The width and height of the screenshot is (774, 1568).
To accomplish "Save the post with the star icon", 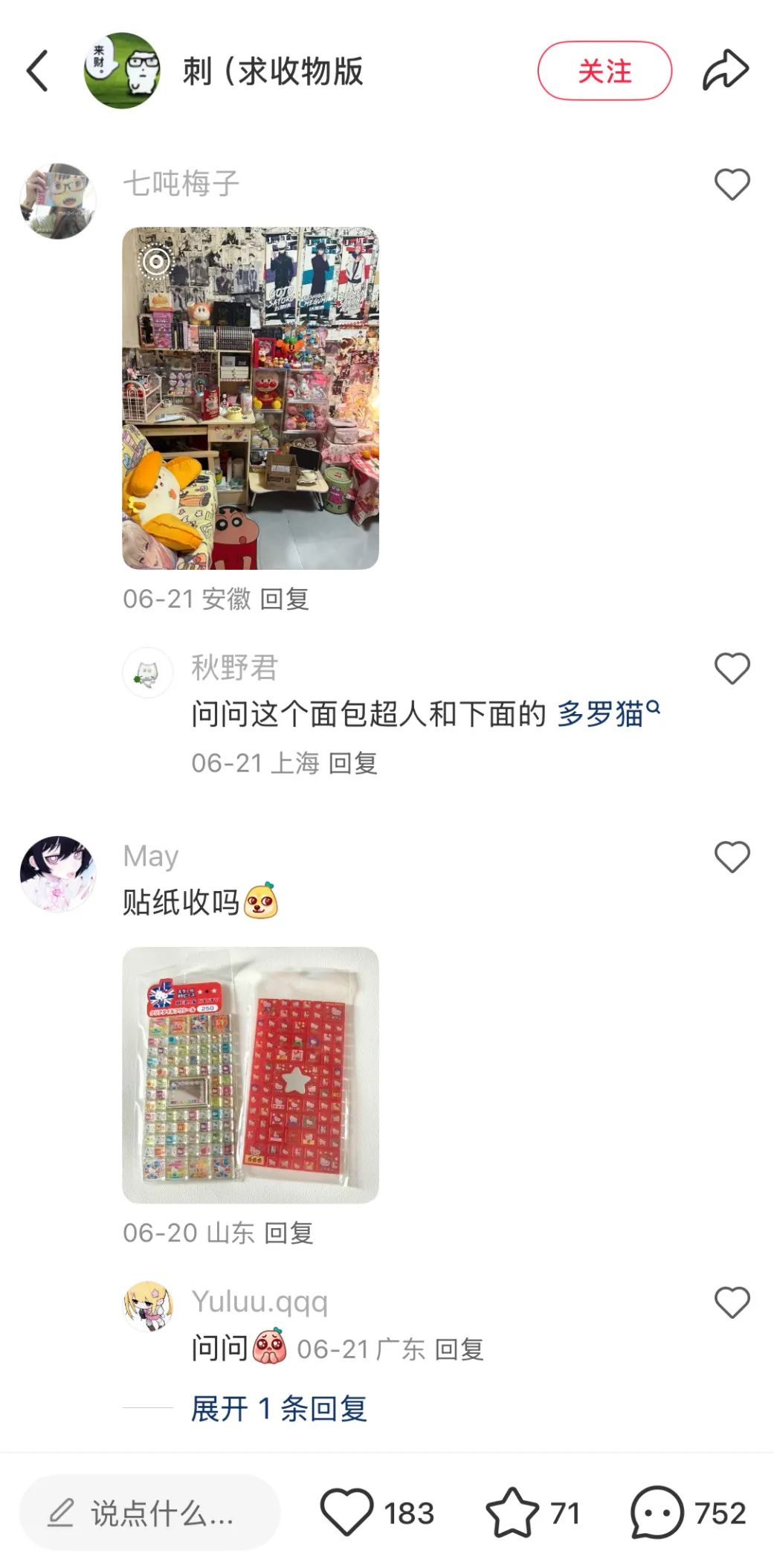I will tap(512, 1513).
